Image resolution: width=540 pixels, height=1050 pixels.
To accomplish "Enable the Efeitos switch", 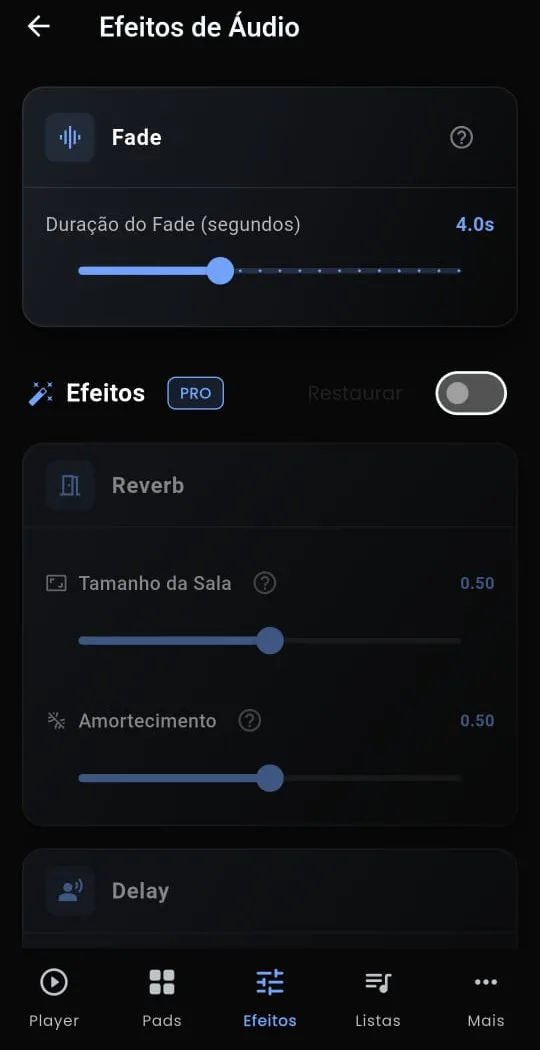I will [471, 393].
